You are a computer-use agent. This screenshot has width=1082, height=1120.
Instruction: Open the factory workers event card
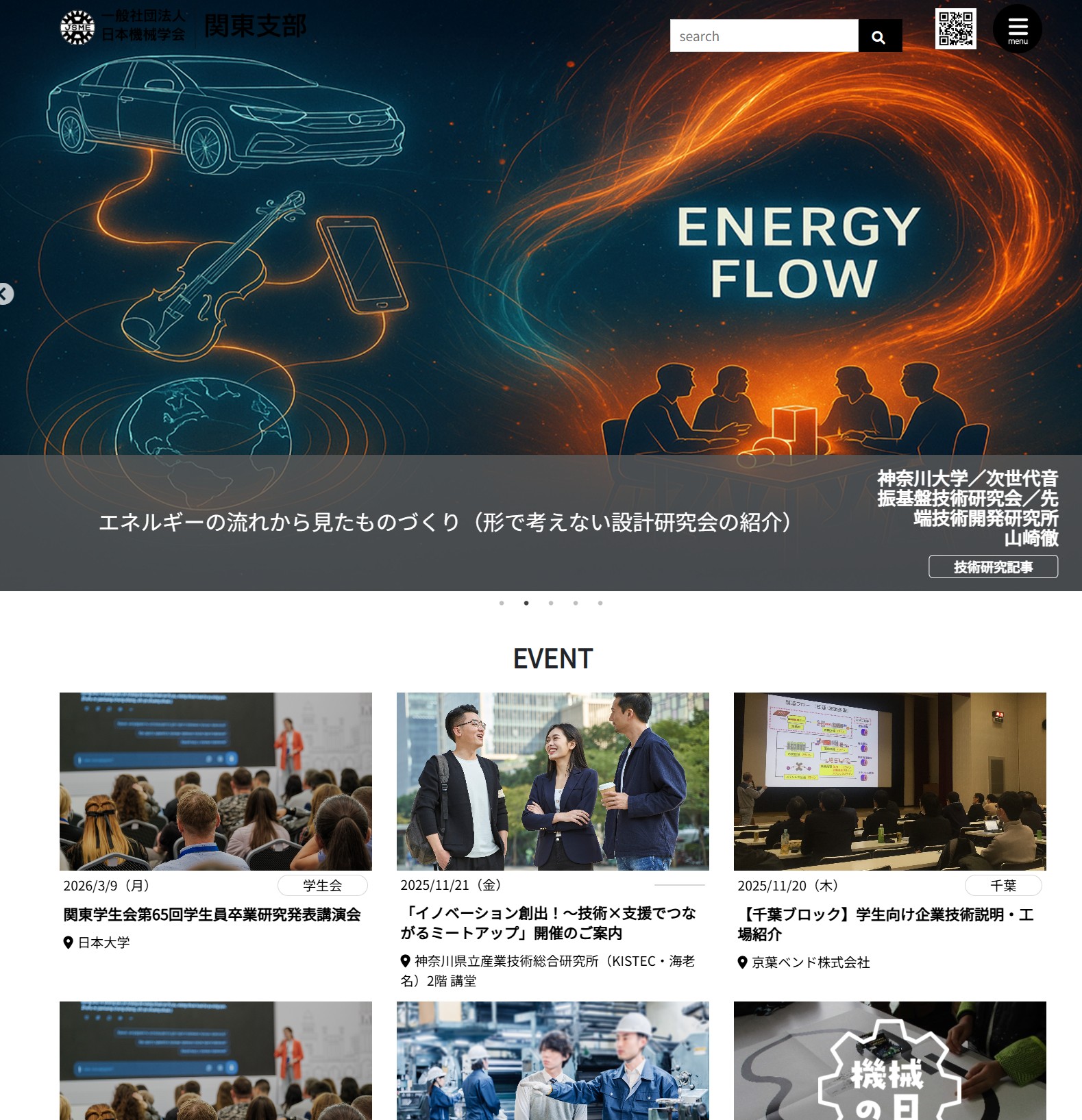click(x=552, y=1062)
